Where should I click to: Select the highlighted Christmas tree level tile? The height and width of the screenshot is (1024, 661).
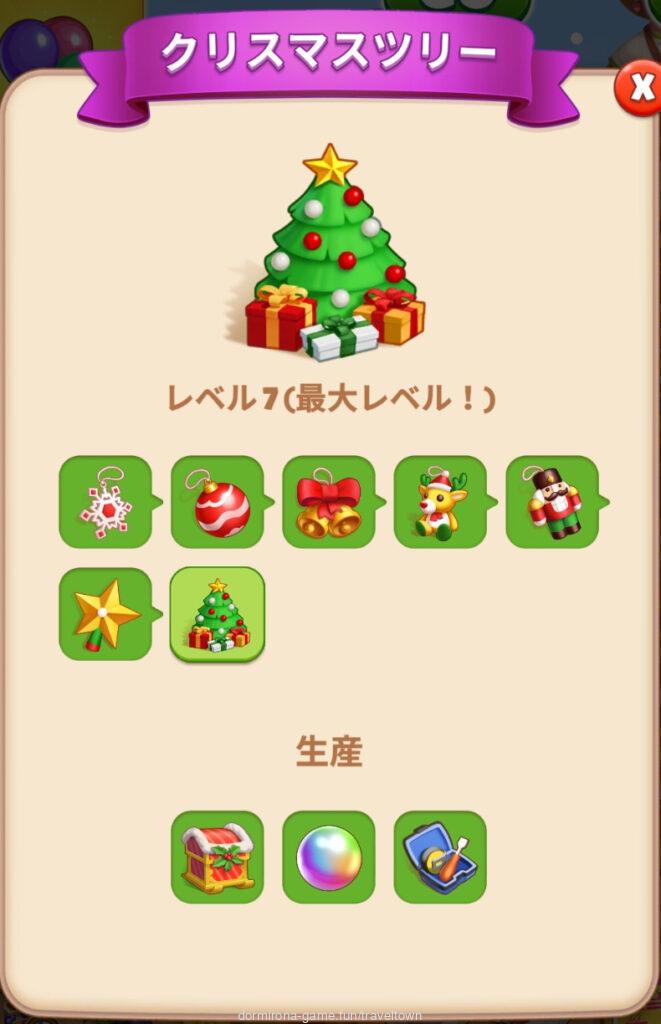click(217, 614)
